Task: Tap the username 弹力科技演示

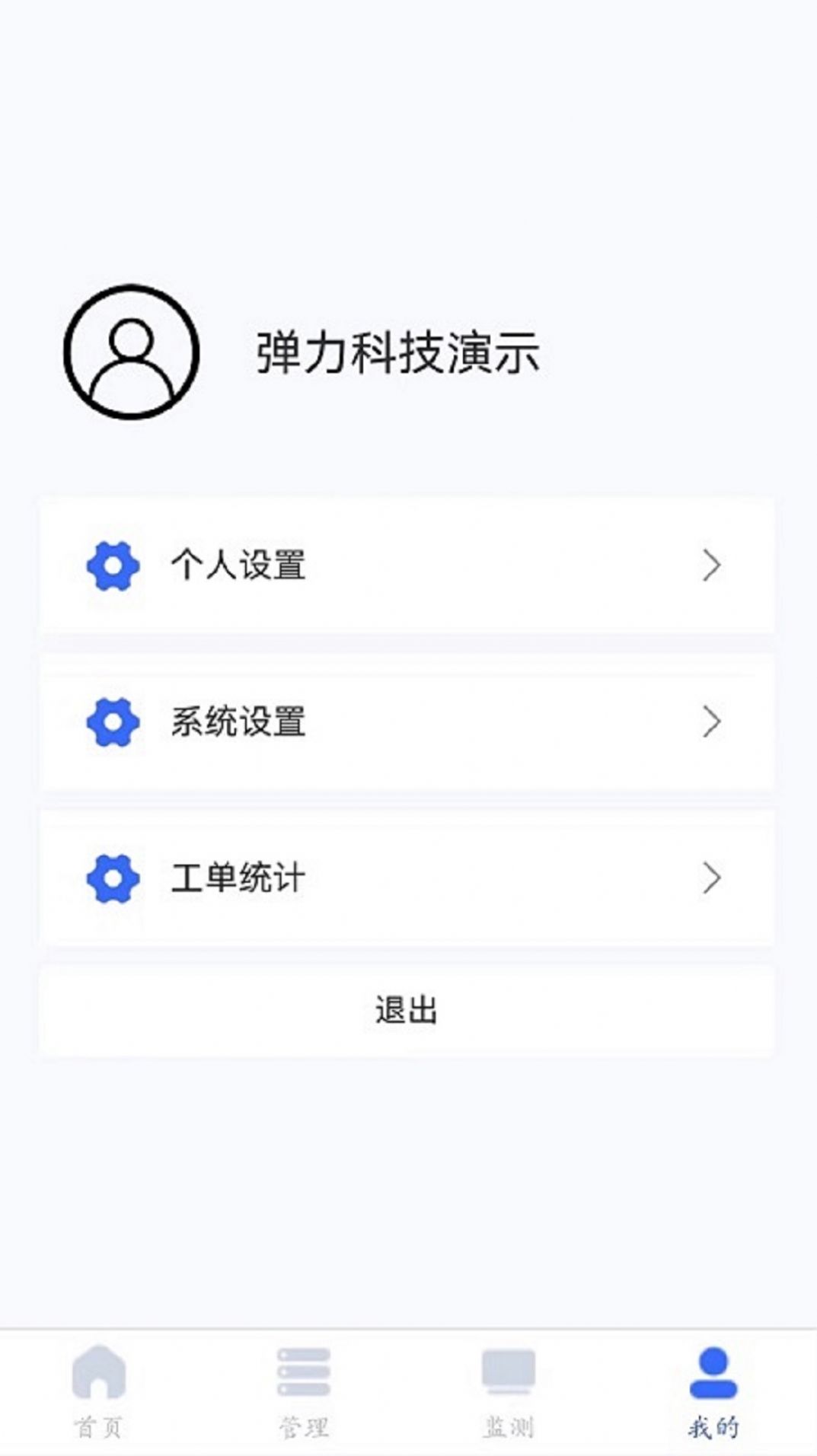Action: 397,350
